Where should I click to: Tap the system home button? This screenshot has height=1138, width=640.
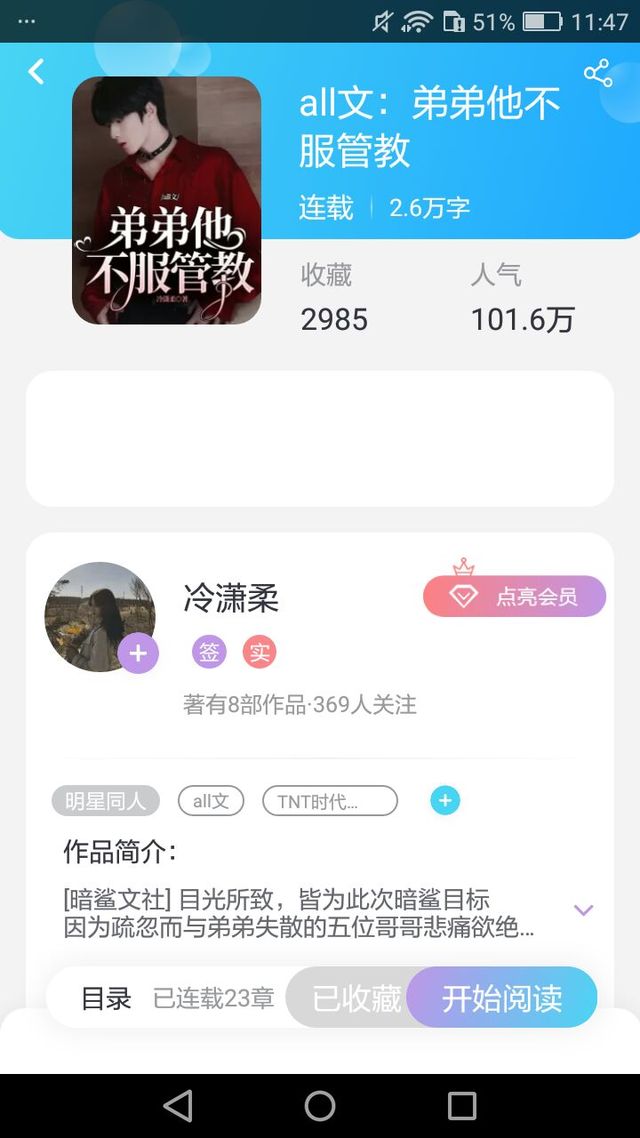[320, 1106]
